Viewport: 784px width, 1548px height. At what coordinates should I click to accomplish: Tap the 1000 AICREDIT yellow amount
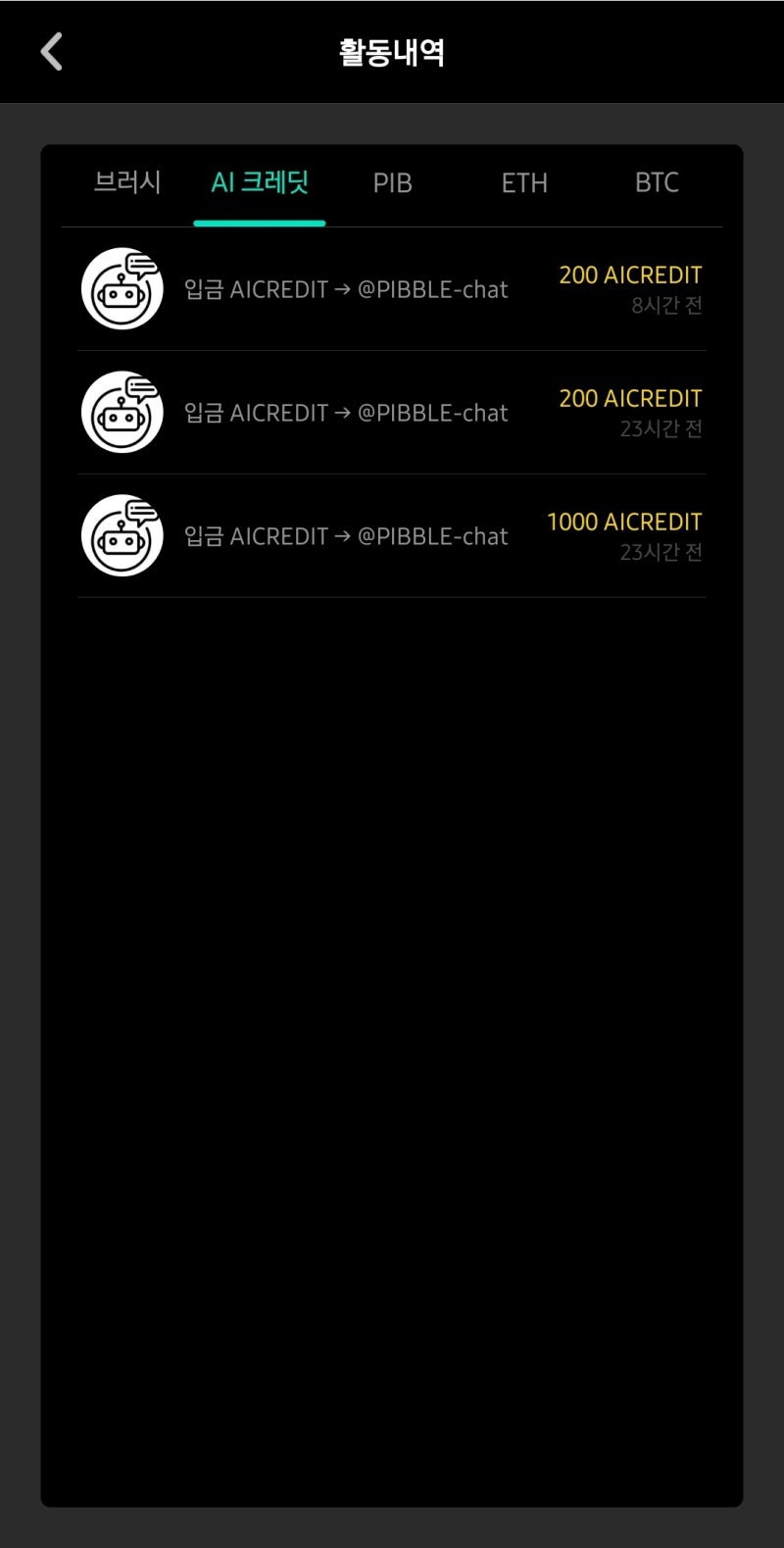tap(624, 522)
